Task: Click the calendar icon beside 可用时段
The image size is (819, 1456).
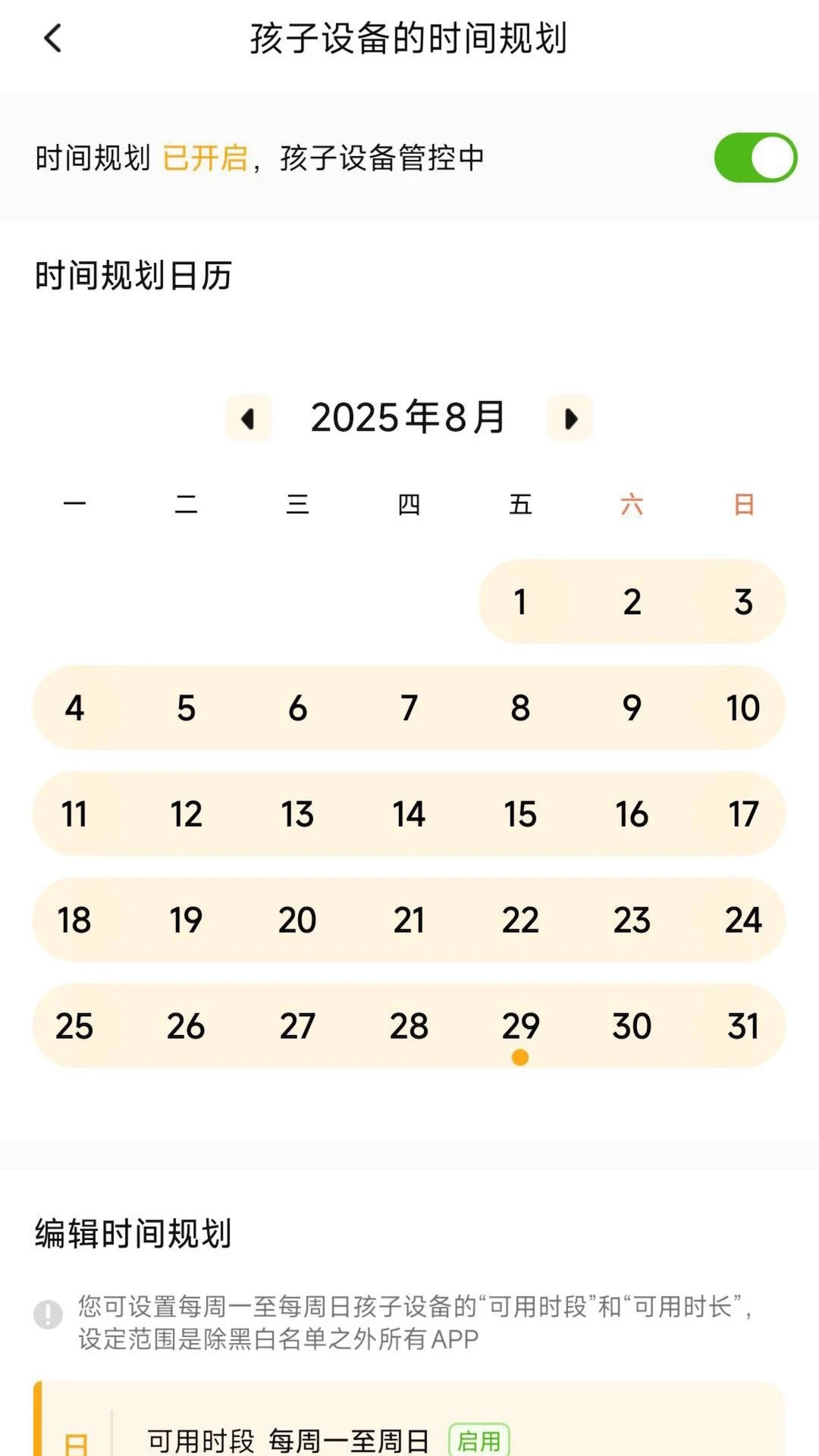Action: (76, 1439)
